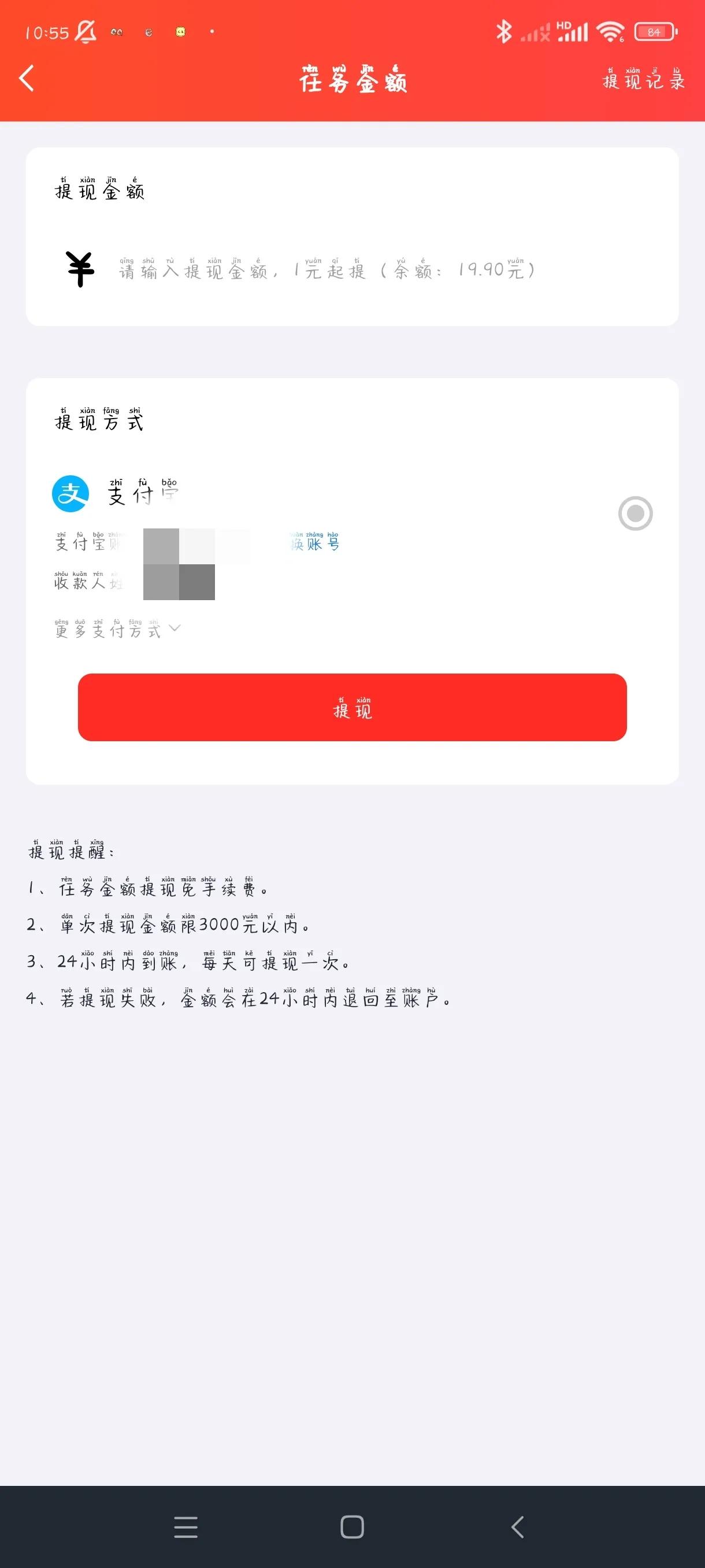Tap the battery indicator in the status bar
This screenshot has height=1568, width=705.
(x=655, y=32)
